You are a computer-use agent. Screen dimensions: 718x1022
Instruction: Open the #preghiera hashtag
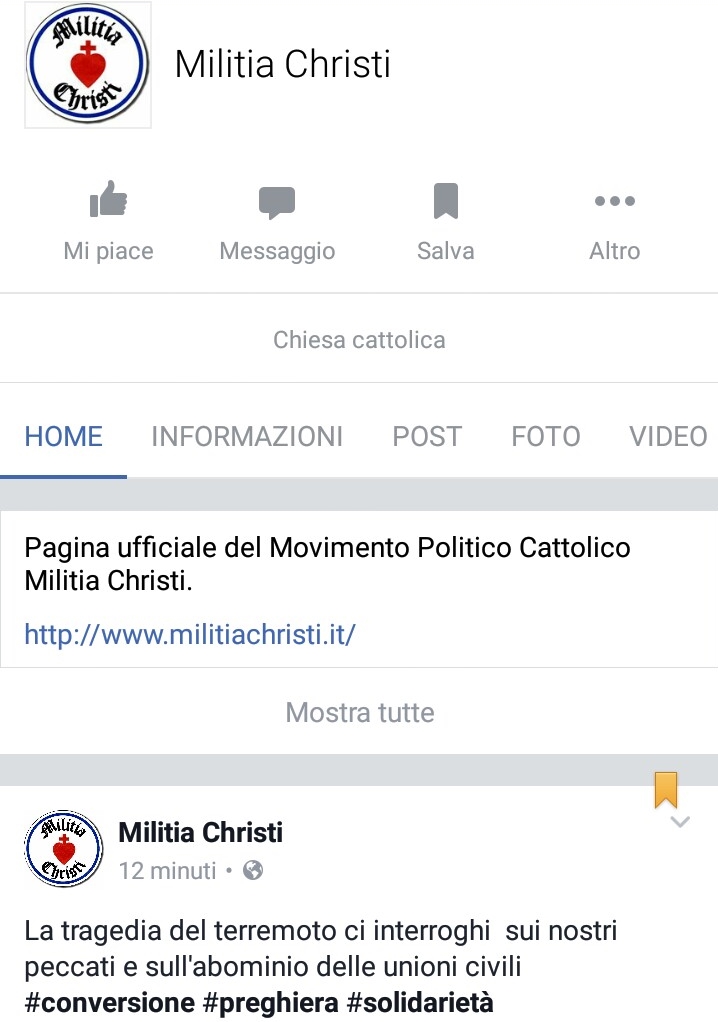tap(271, 1003)
